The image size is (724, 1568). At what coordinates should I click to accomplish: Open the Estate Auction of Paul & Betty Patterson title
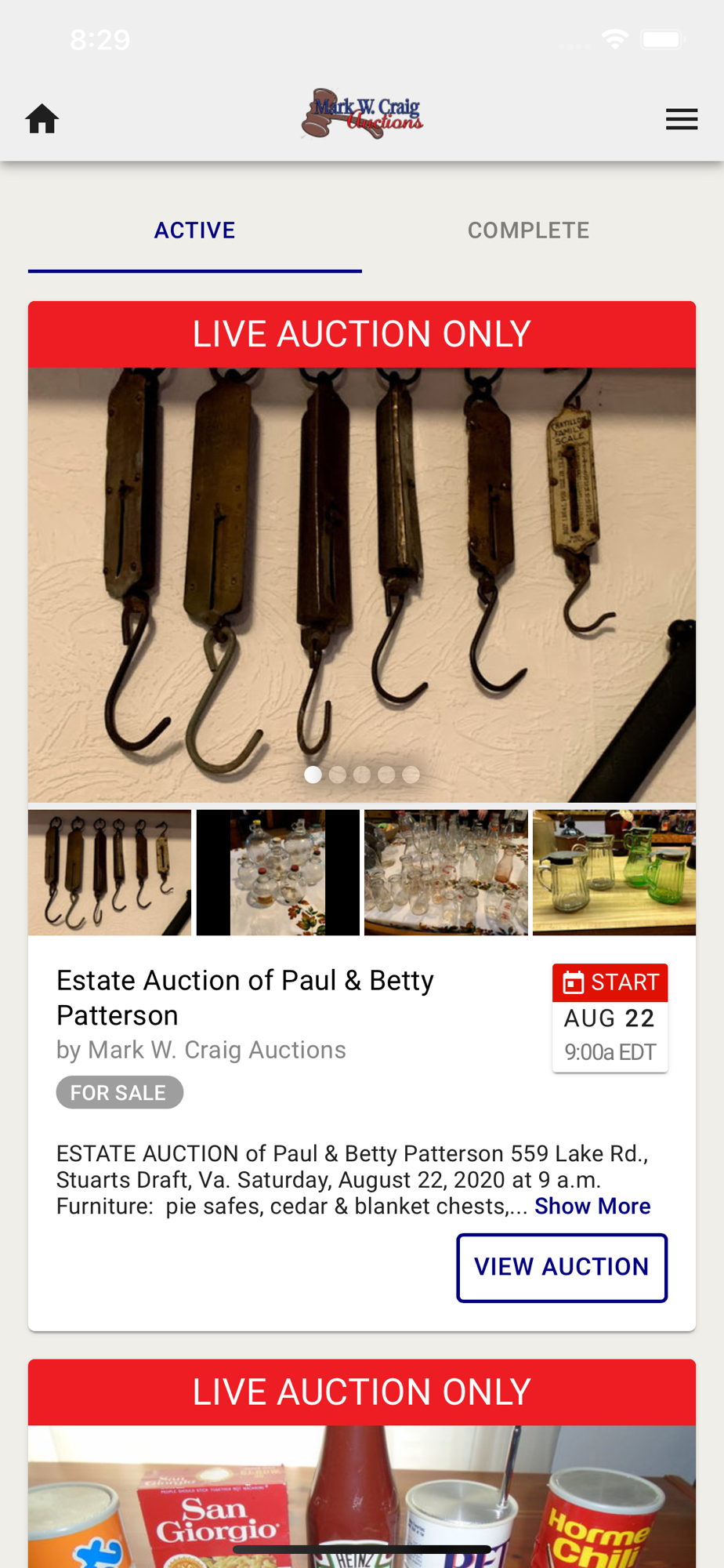(x=245, y=997)
